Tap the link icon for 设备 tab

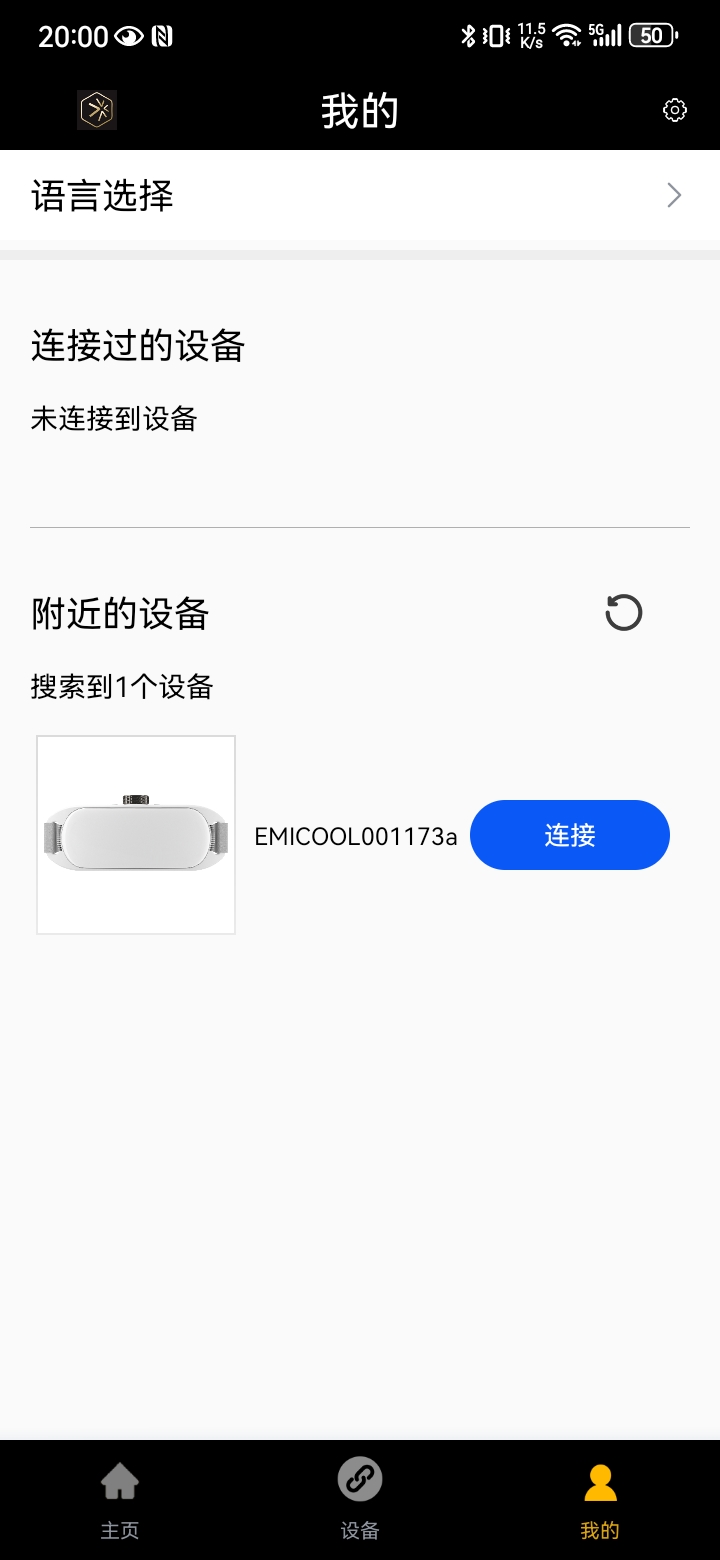(x=360, y=1478)
